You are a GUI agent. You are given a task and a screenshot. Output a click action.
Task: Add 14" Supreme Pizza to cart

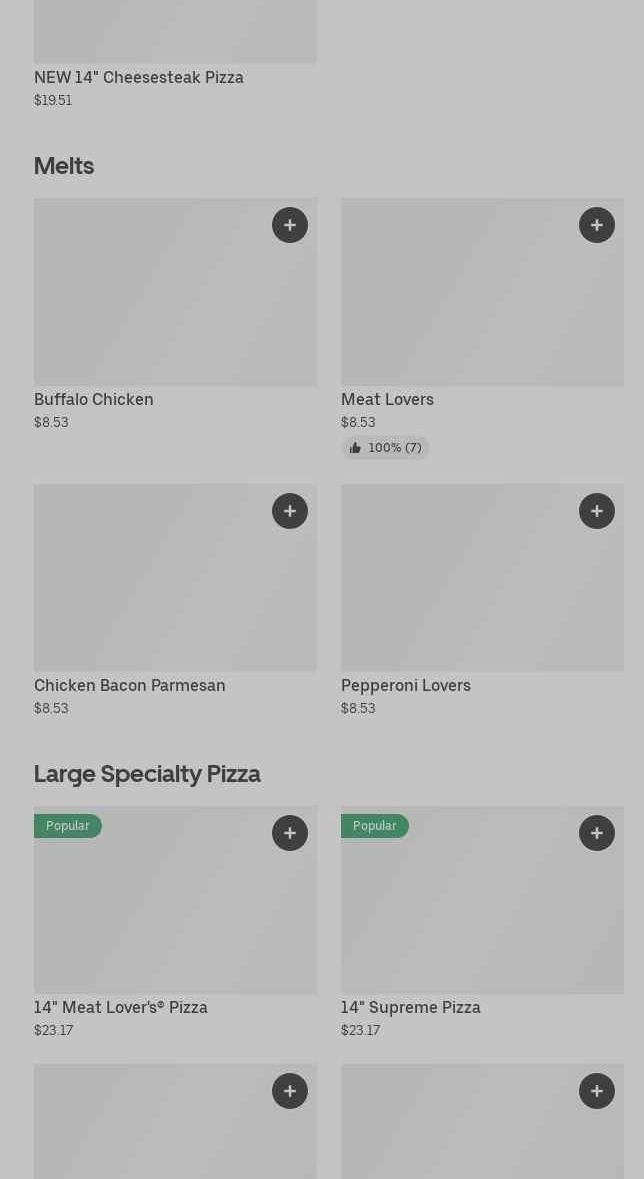point(597,833)
